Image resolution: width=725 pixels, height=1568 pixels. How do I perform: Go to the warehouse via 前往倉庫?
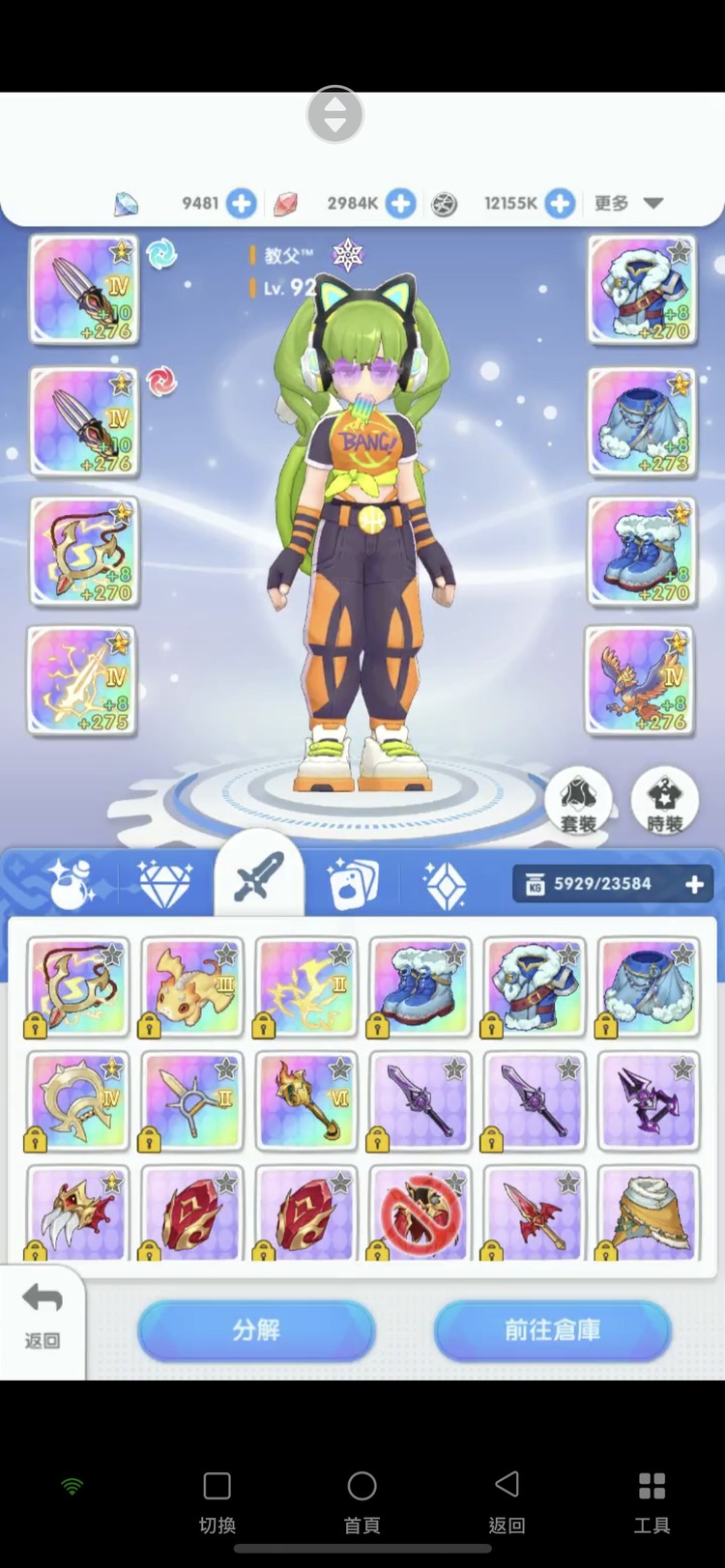click(x=552, y=1330)
